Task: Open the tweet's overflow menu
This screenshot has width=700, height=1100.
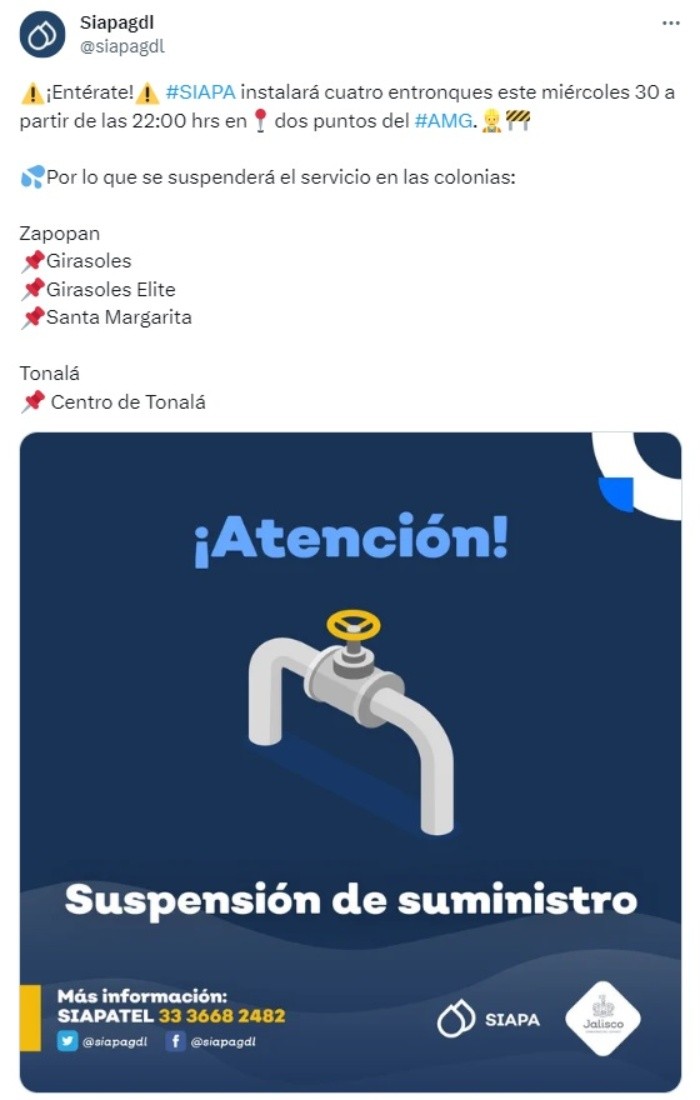Action: click(x=671, y=23)
